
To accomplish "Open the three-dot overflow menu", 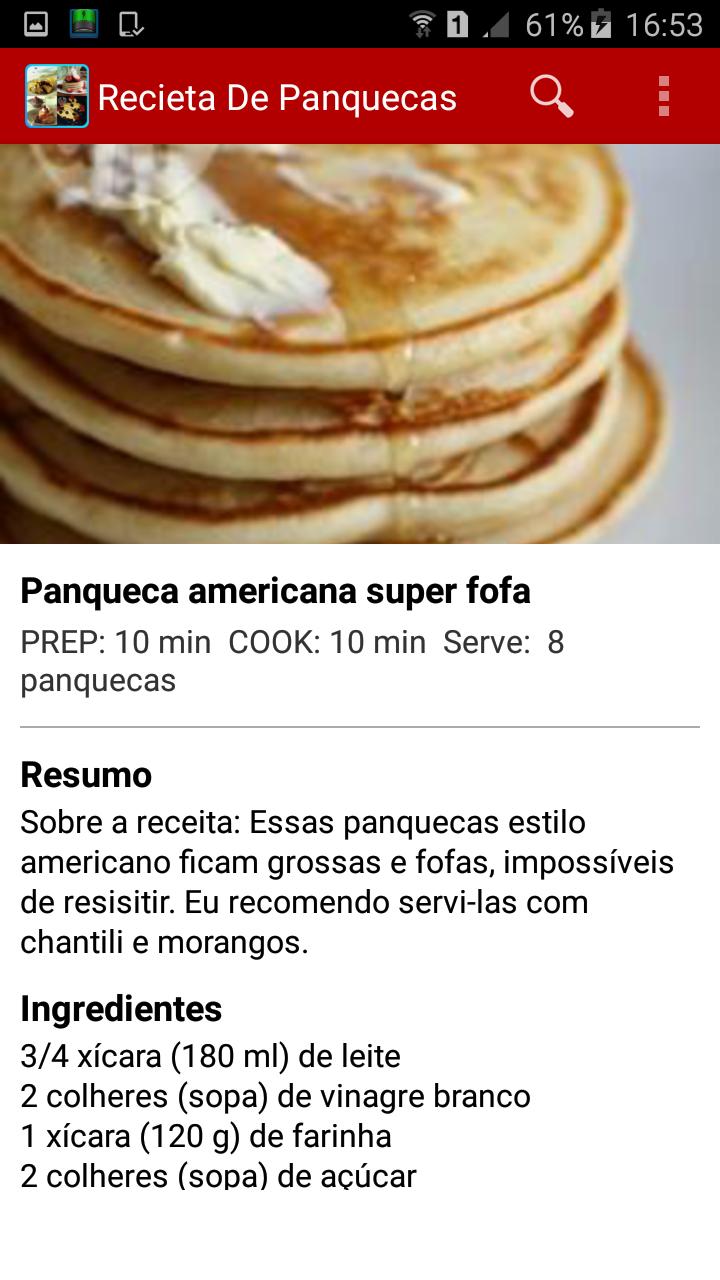I will click(x=663, y=97).
